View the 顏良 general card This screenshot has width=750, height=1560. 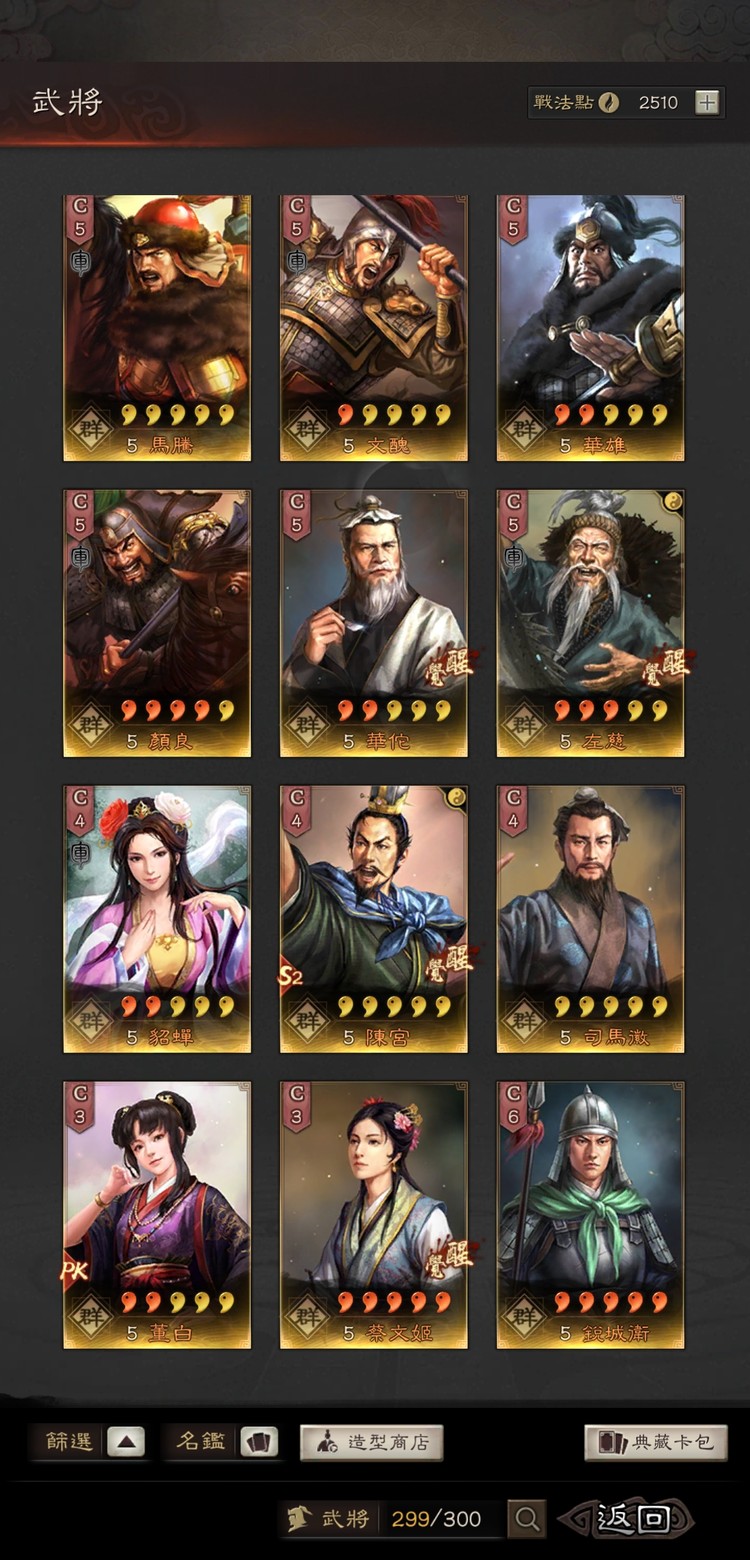(157, 623)
